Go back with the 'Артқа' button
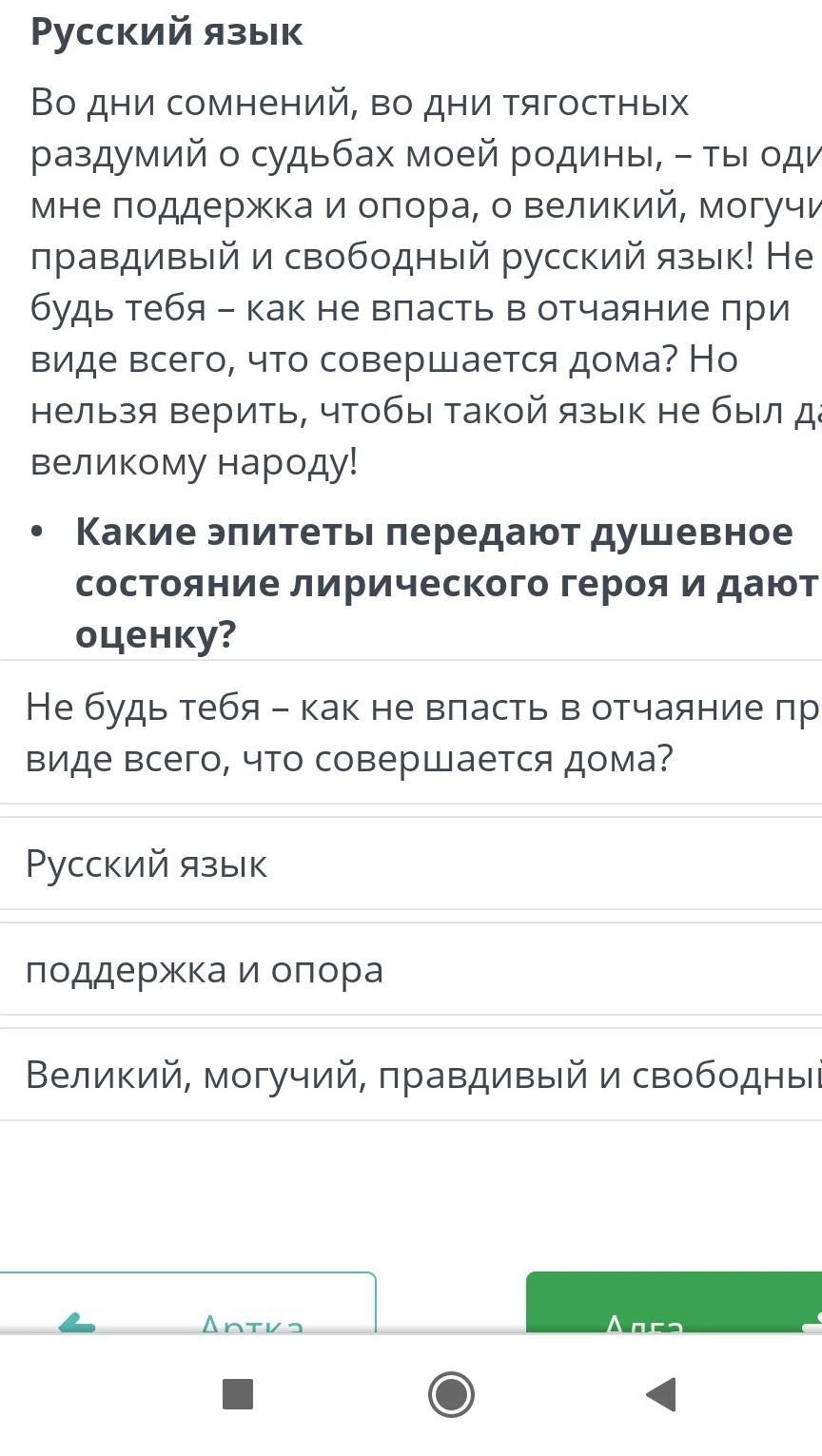The height and width of the screenshot is (1456, 822). 190,1308
